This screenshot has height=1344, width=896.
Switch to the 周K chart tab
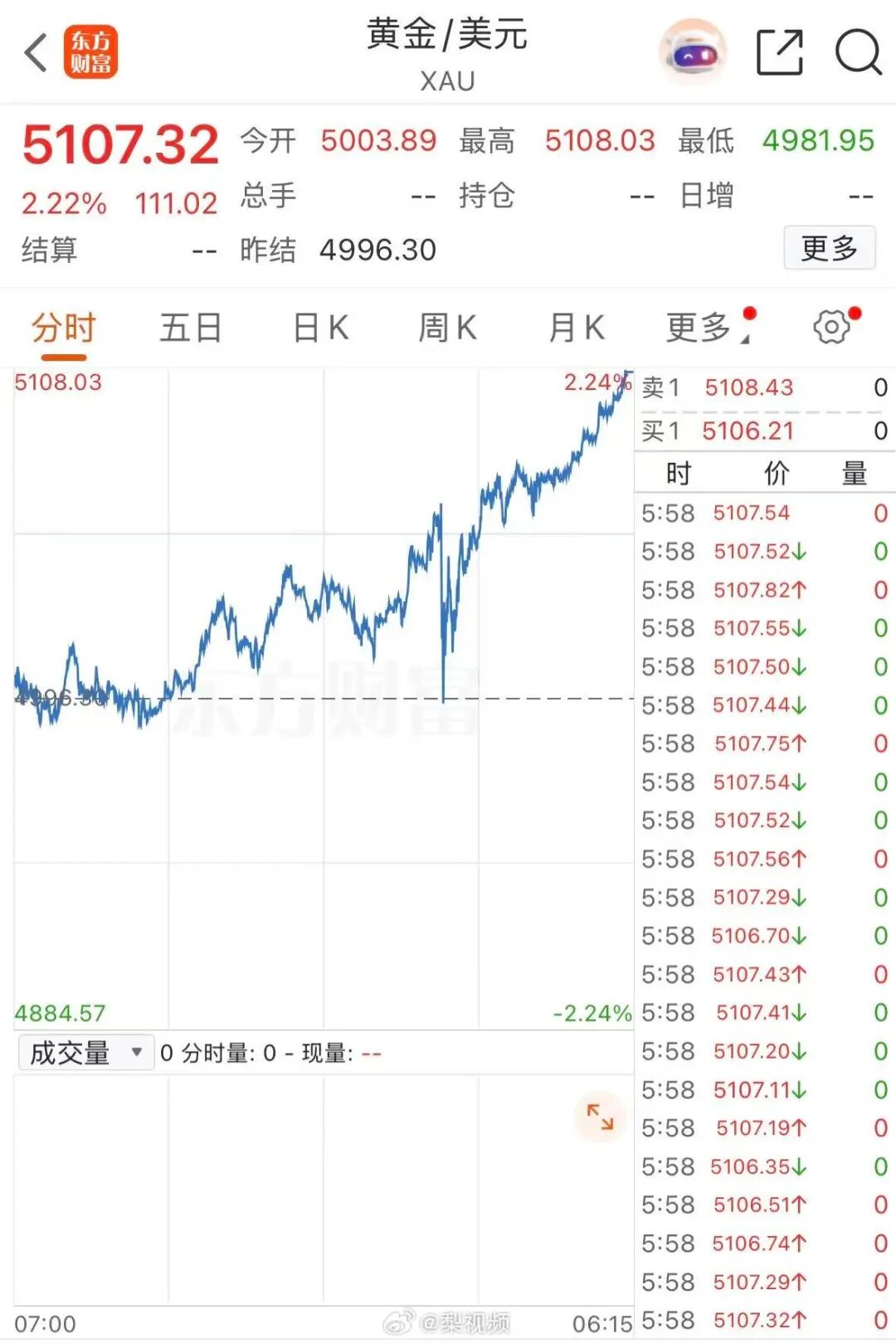tap(447, 328)
